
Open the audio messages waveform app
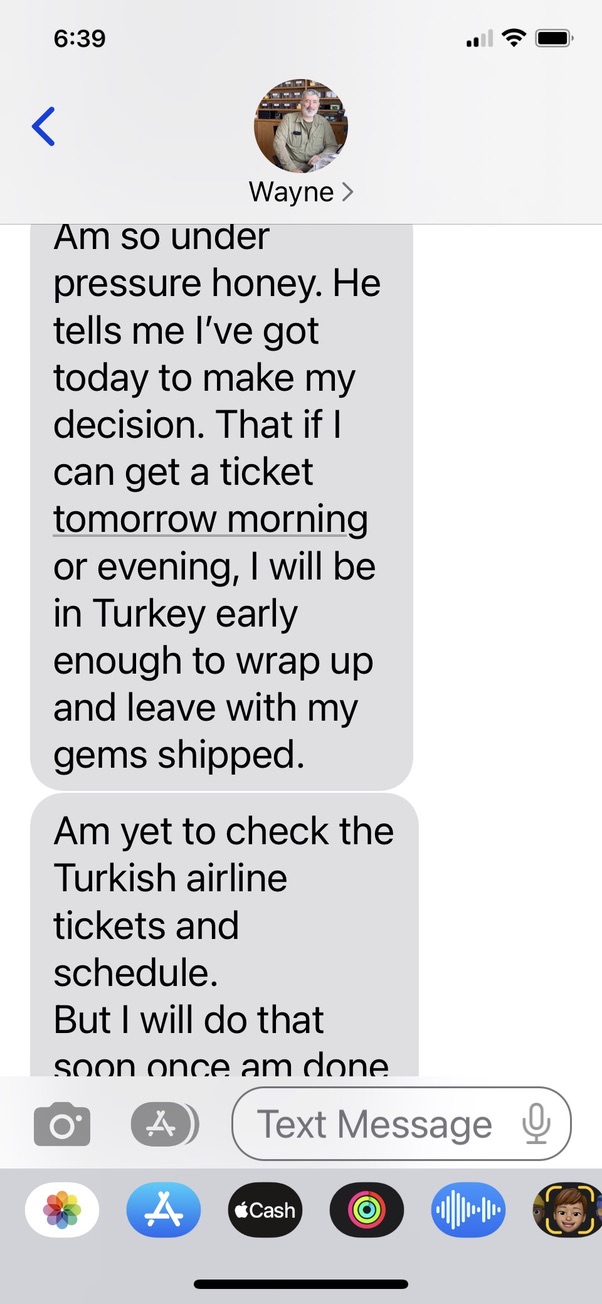[468, 1210]
